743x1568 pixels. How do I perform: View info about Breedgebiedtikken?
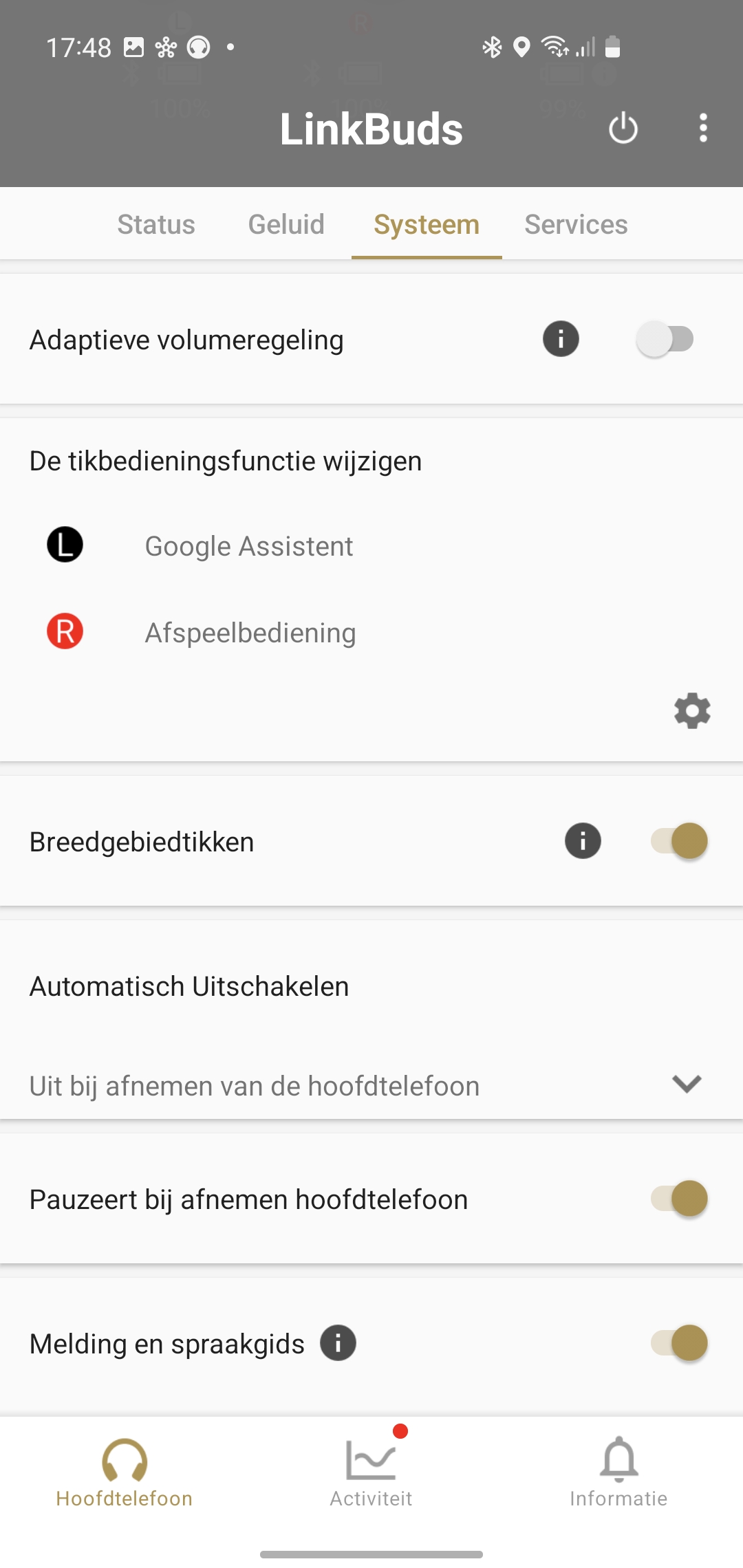coord(583,841)
